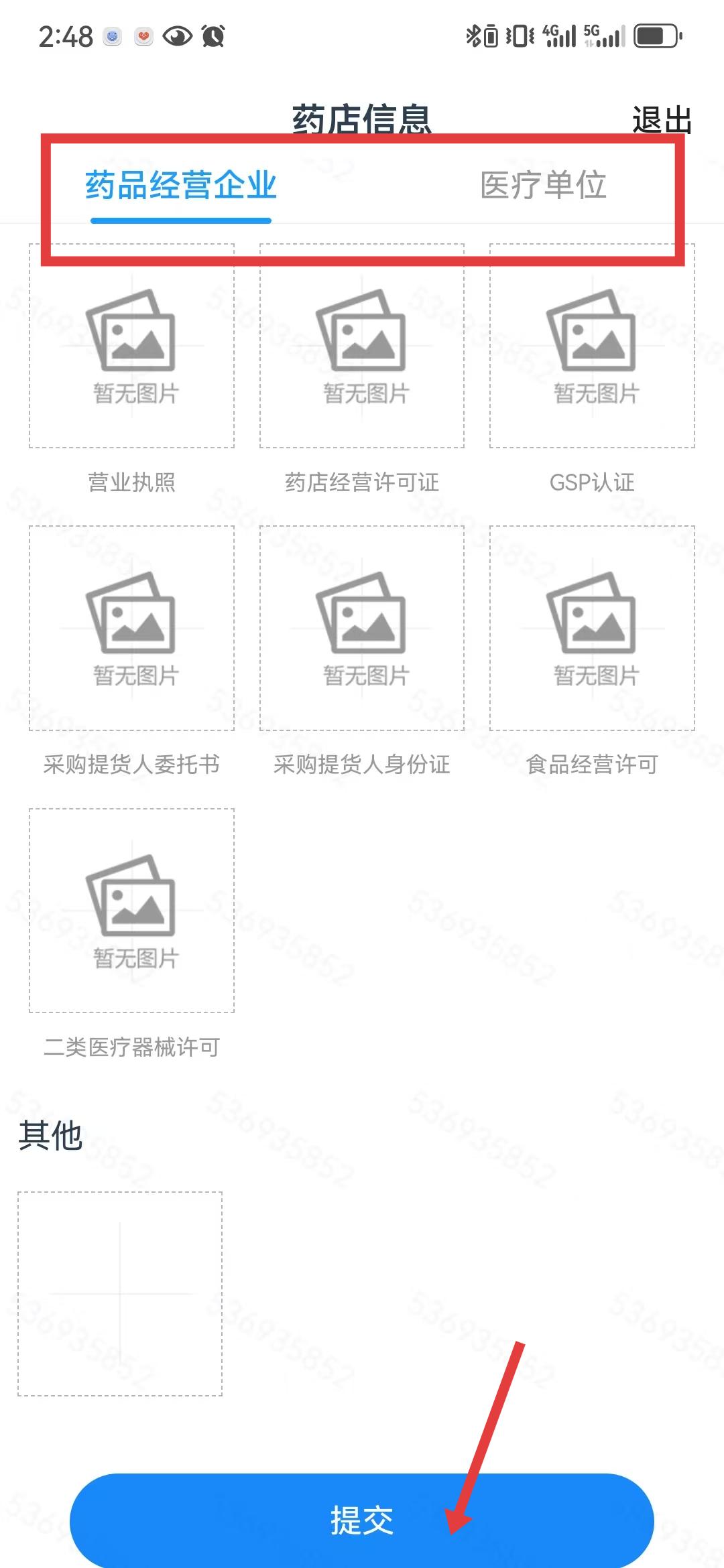
Task: Select the 药品经营企业 tab
Action: pos(181,186)
